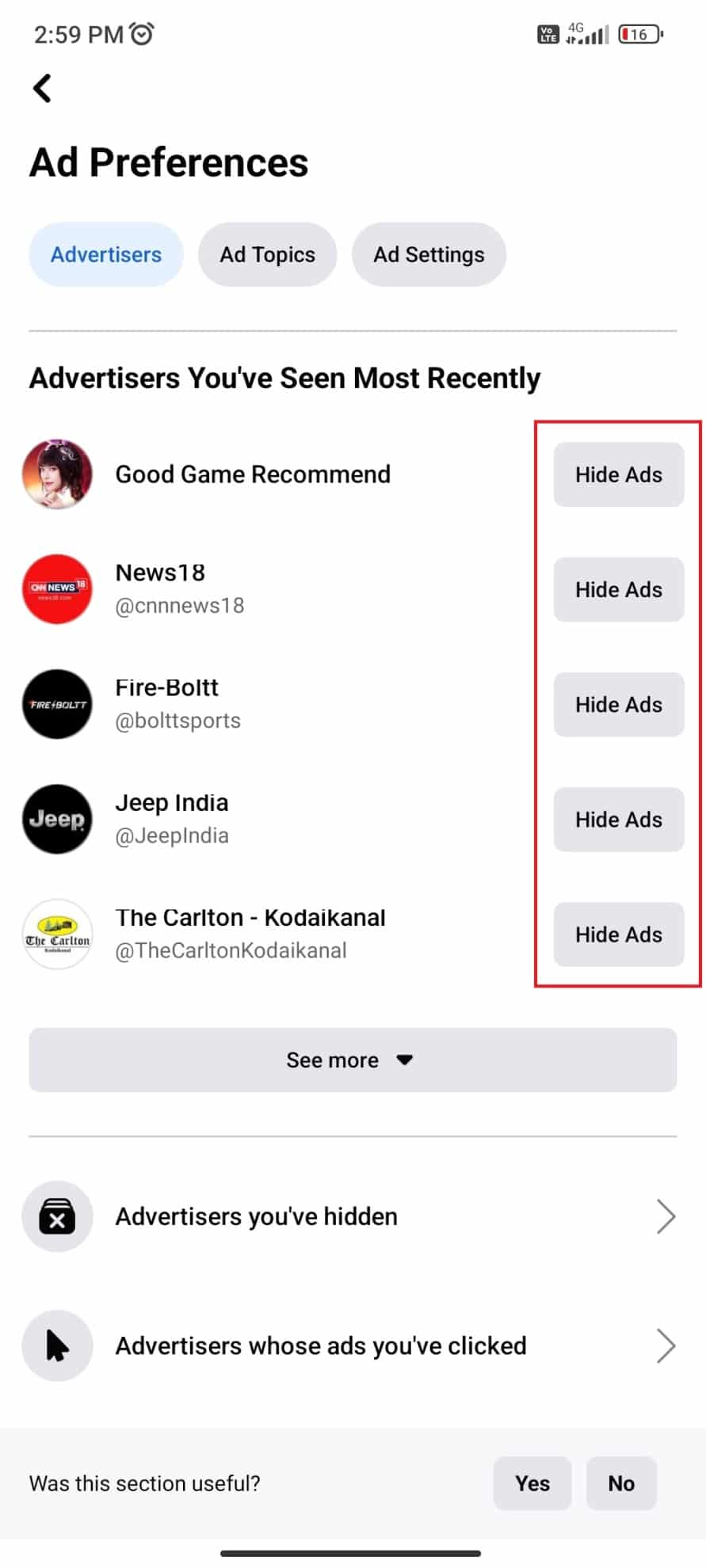This screenshot has width=706, height=1568.
Task: Go back using the arrow icon
Action: tap(43, 88)
